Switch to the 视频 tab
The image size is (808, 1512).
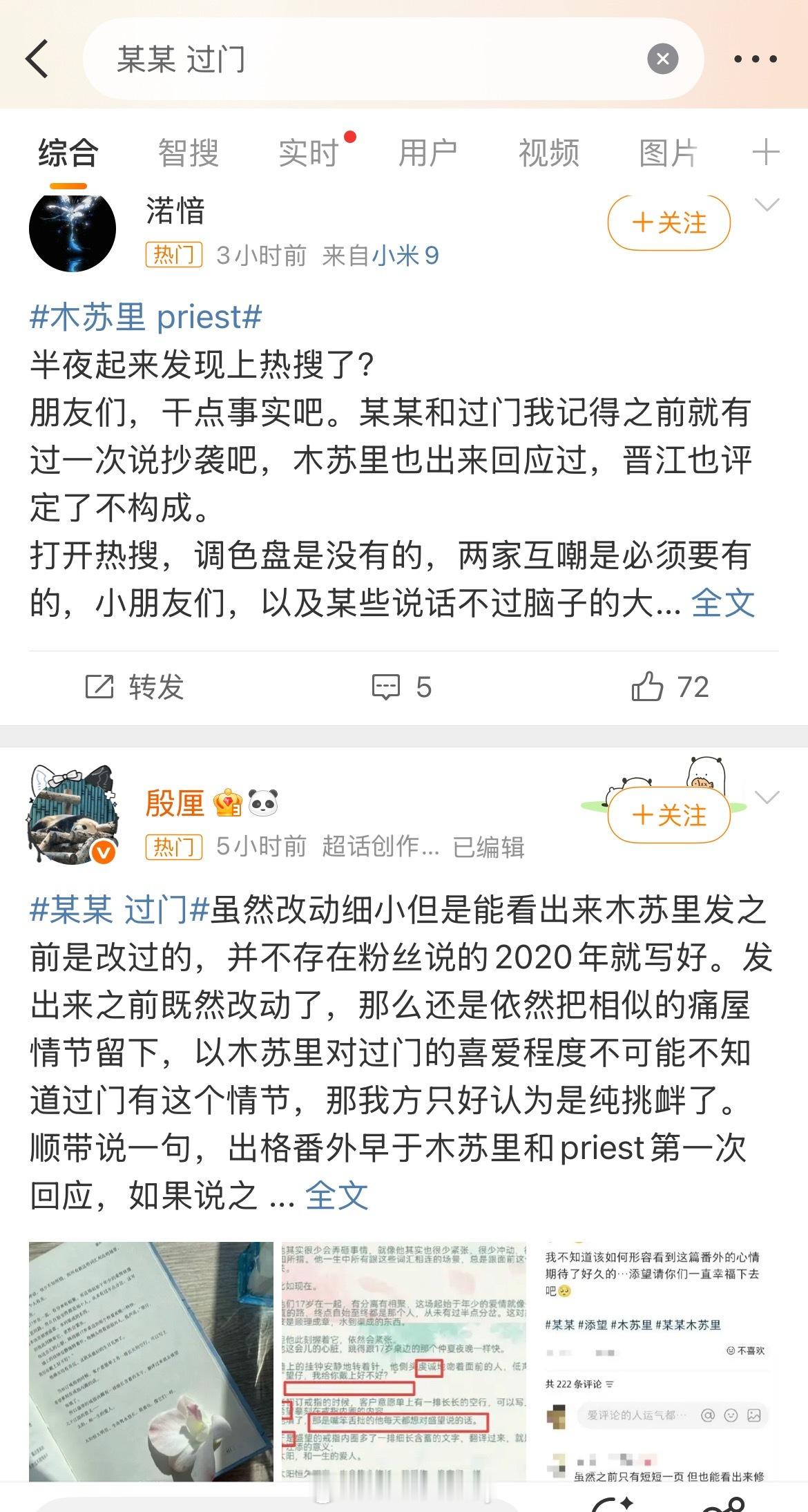point(549,153)
